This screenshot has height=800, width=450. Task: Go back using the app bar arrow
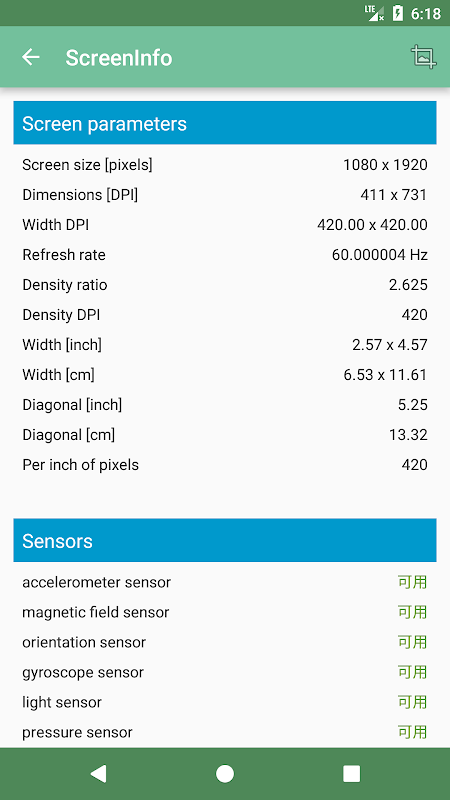tap(31, 57)
